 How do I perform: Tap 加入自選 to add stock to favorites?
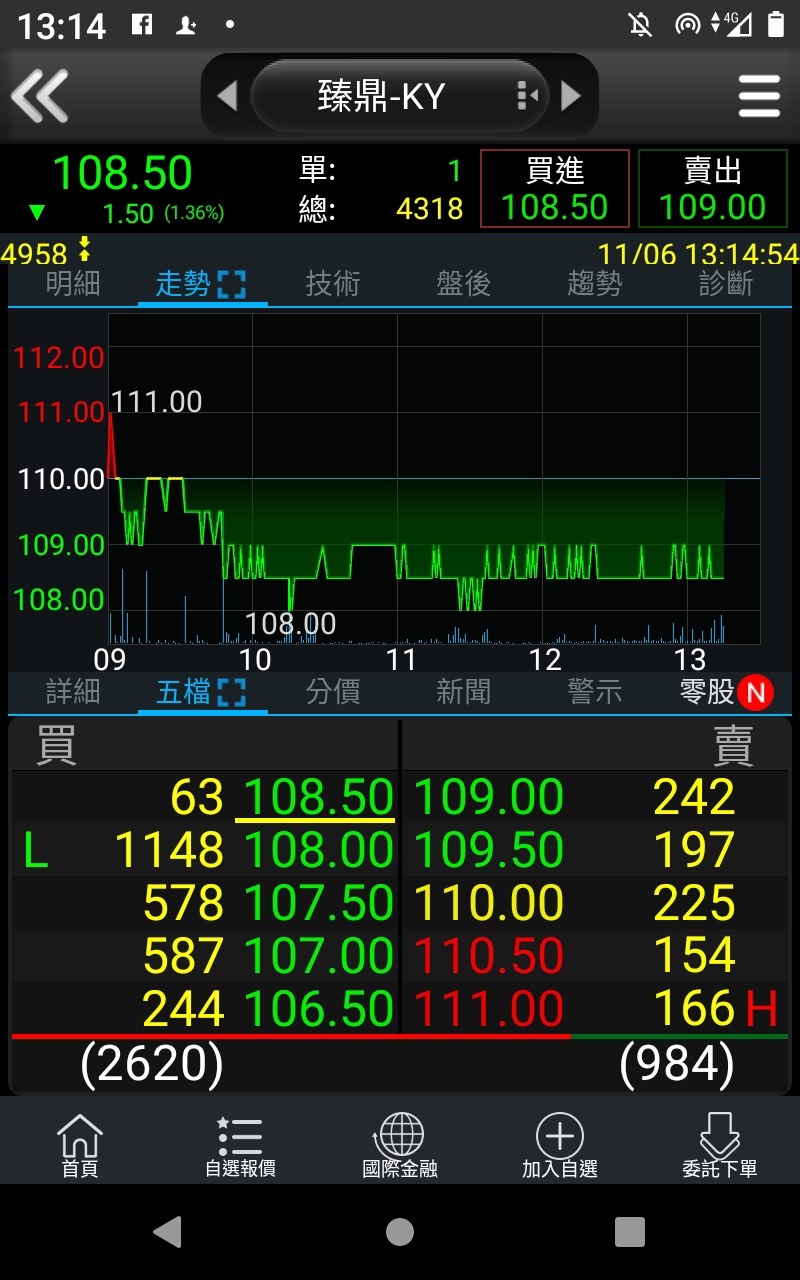tap(558, 1143)
